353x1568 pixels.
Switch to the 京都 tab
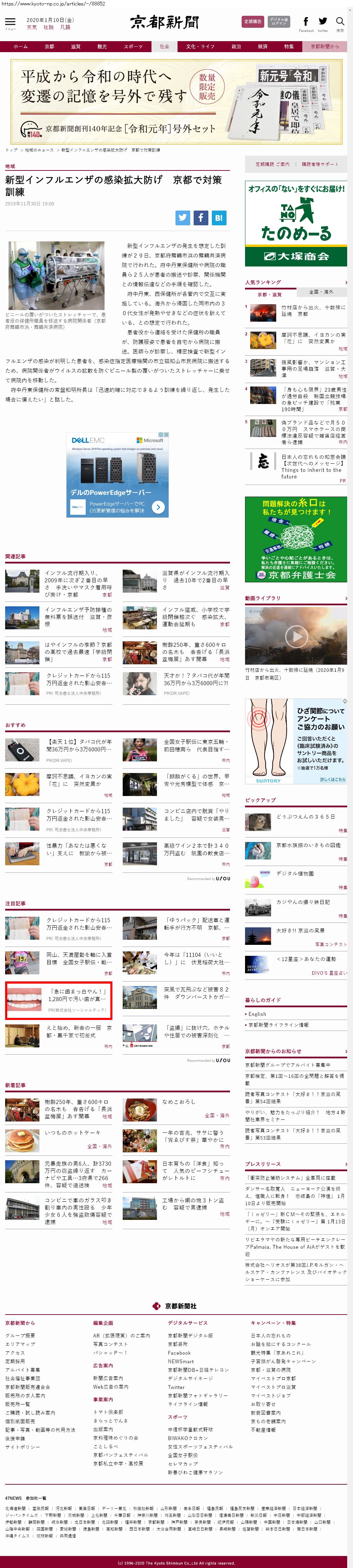pyautogui.click(x=49, y=46)
